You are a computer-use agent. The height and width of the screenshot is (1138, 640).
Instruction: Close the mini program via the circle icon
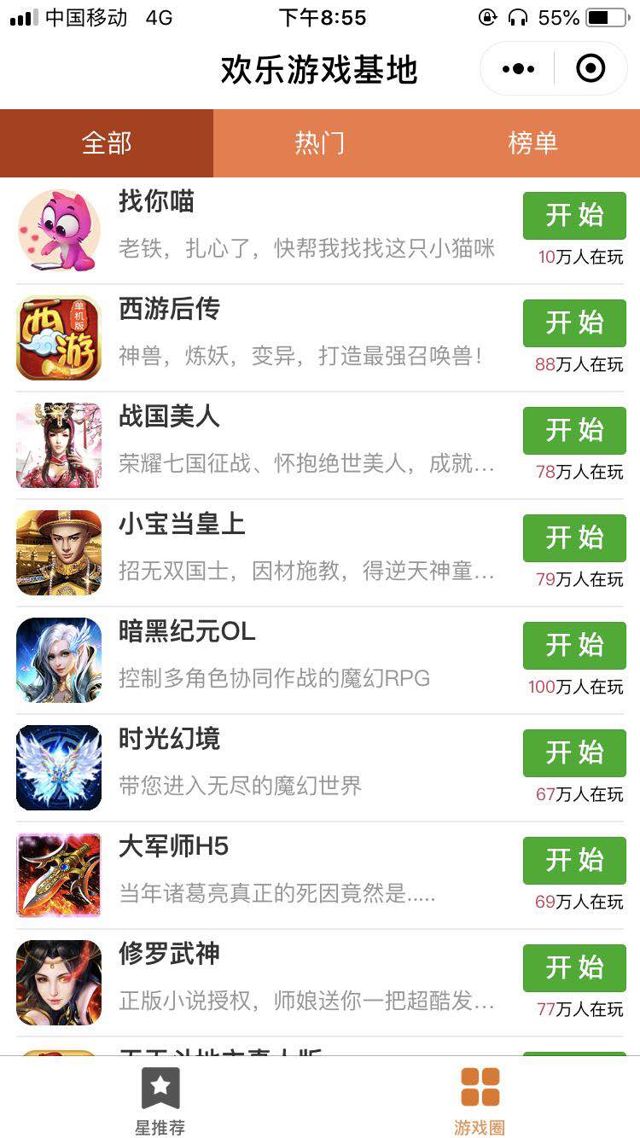(x=591, y=69)
